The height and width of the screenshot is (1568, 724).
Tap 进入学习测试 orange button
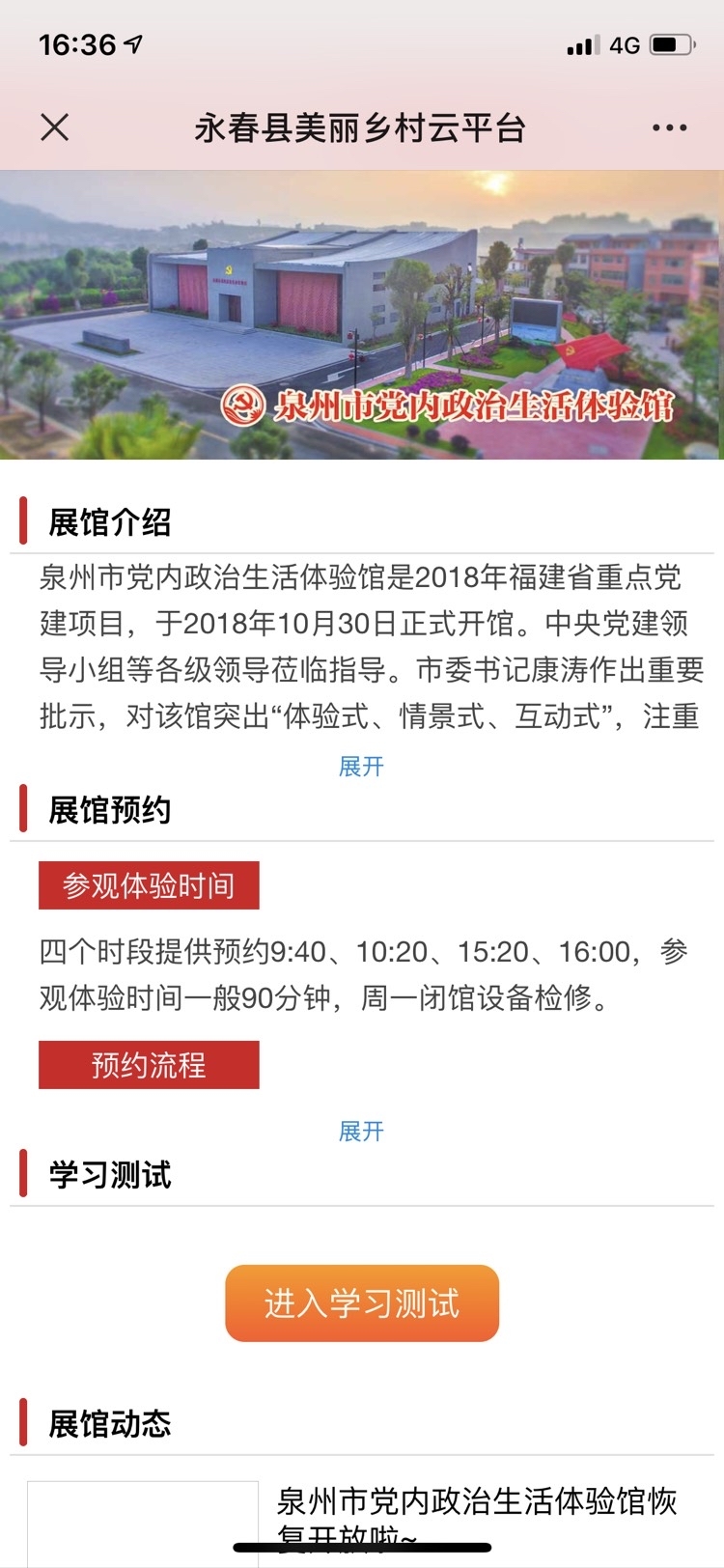tap(362, 1303)
